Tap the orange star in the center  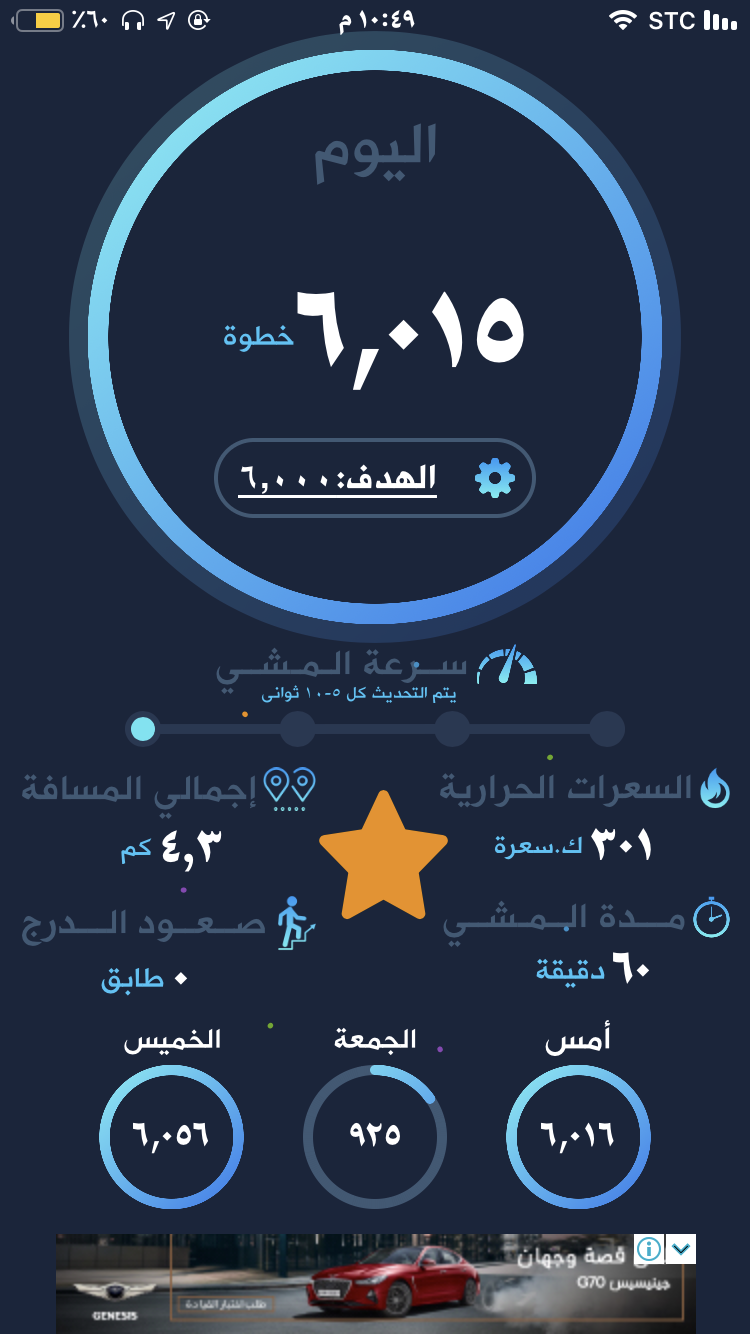pyautogui.click(x=382, y=858)
